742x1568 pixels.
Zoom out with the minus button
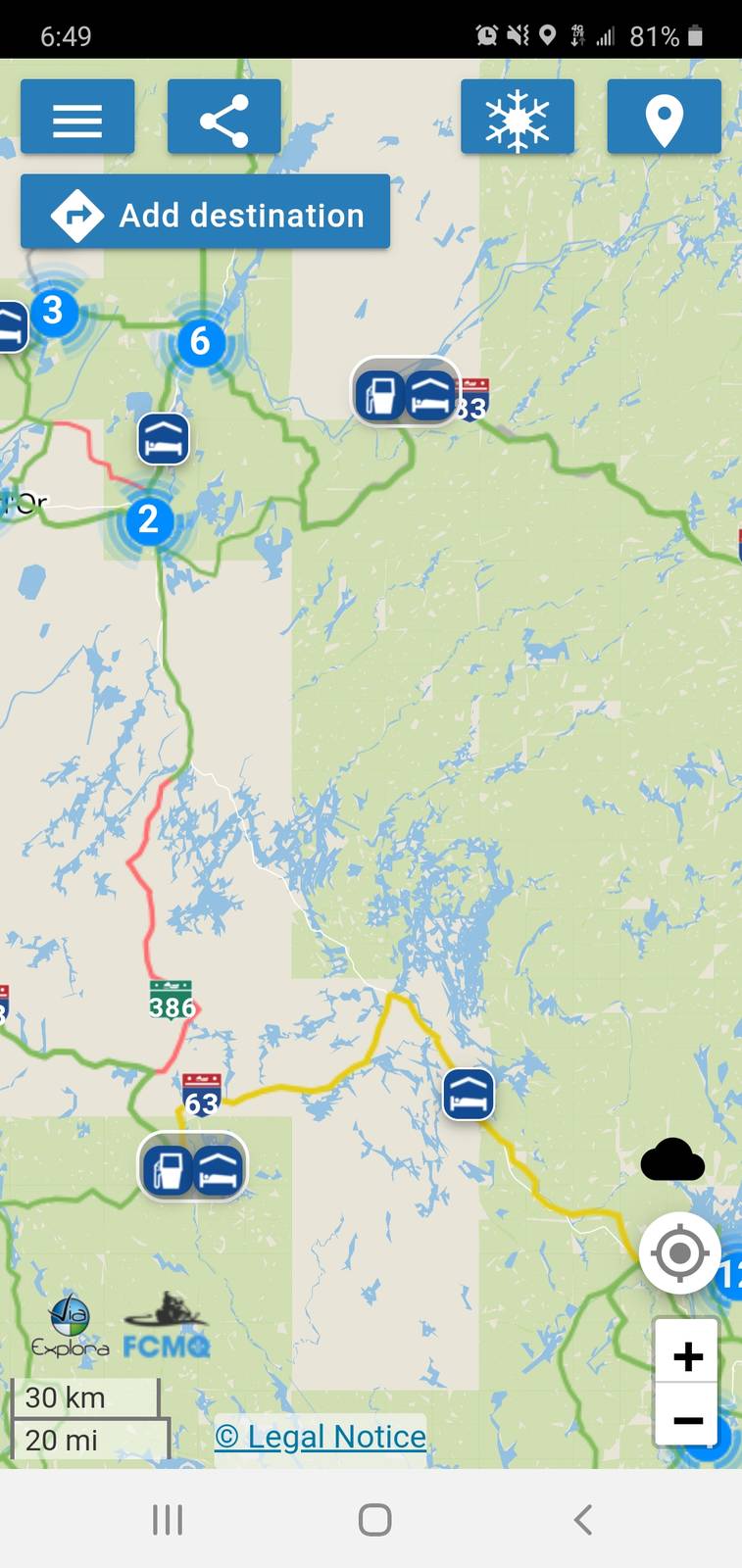click(x=687, y=1418)
